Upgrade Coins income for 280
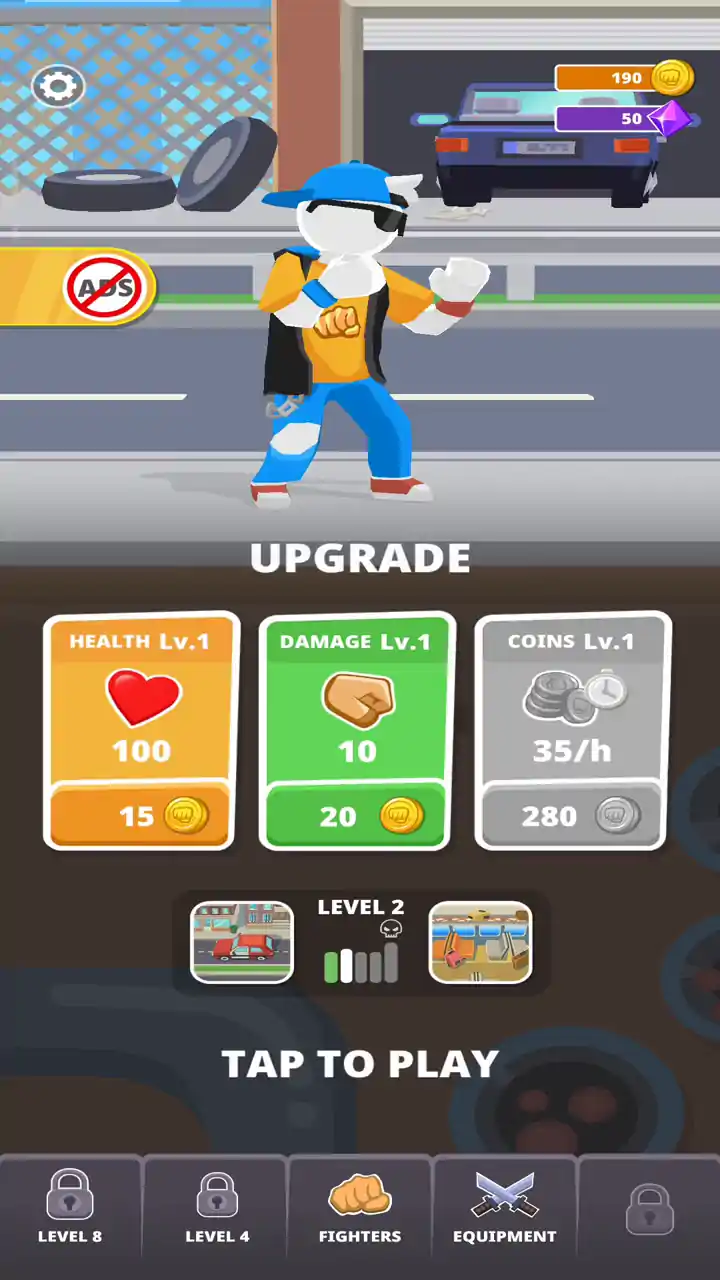 (x=571, y=816)
